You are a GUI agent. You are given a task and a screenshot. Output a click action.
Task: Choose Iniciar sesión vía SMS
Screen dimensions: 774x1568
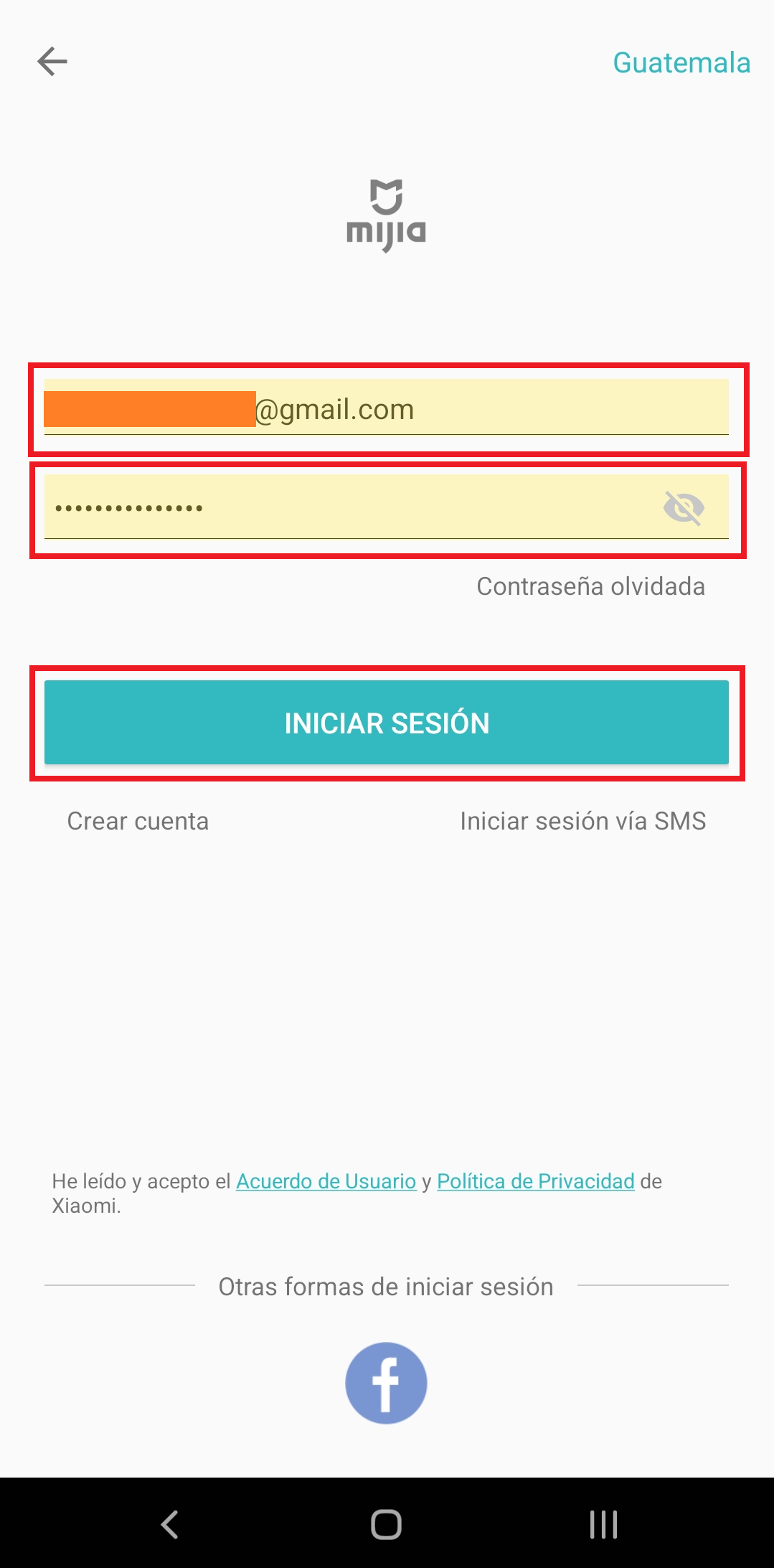coord(582,821)
